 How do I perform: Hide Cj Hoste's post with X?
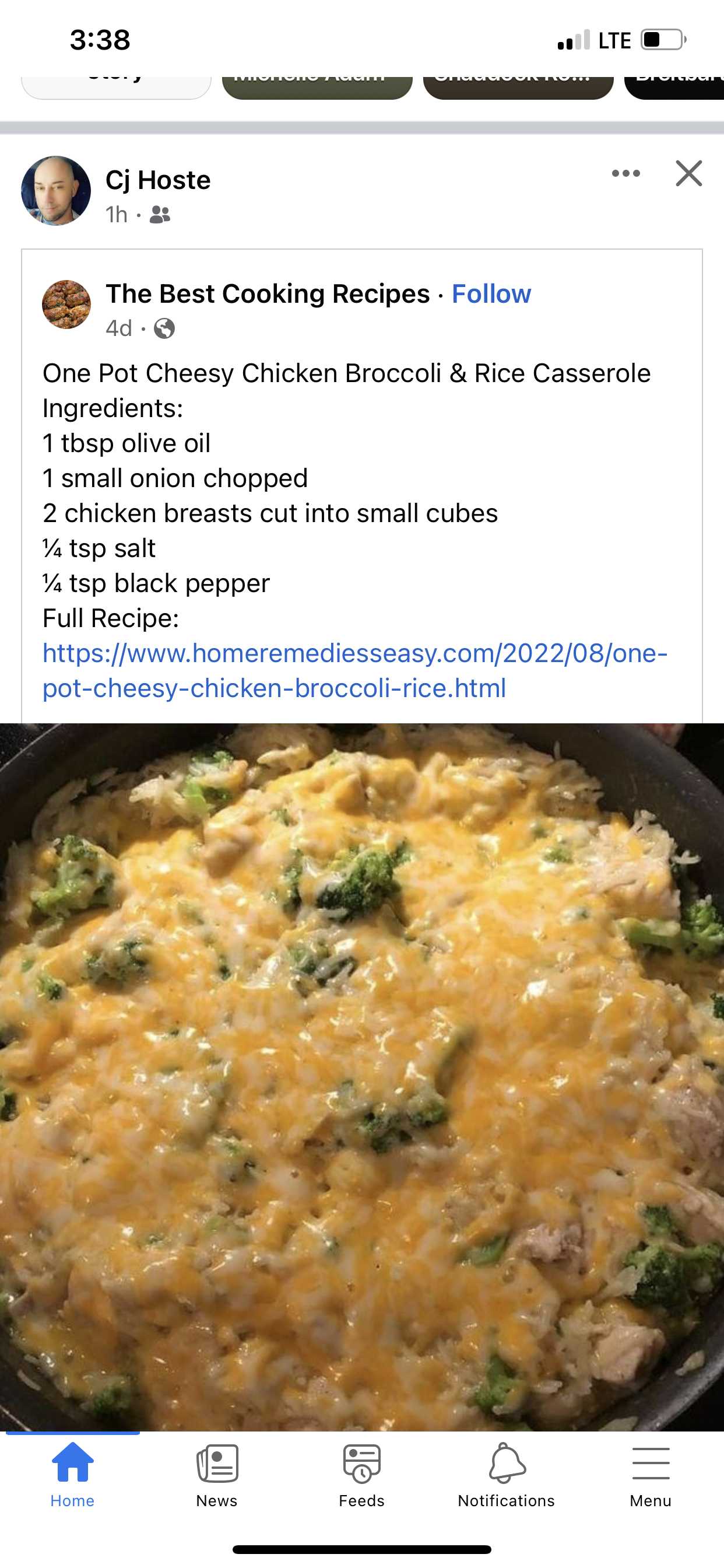click(688, 173)
